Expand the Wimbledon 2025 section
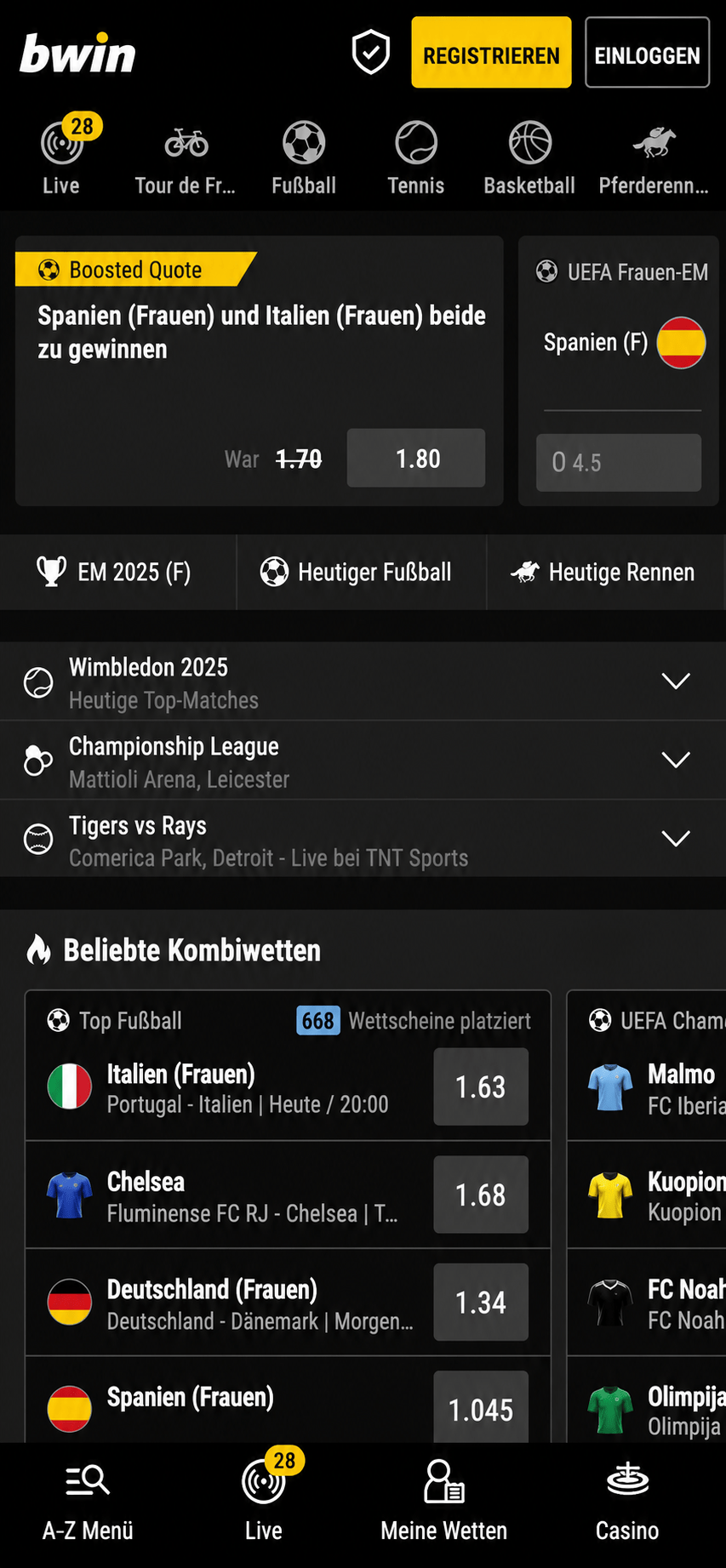The height and width of the screenshot is (1568, 726). point(363,681)
